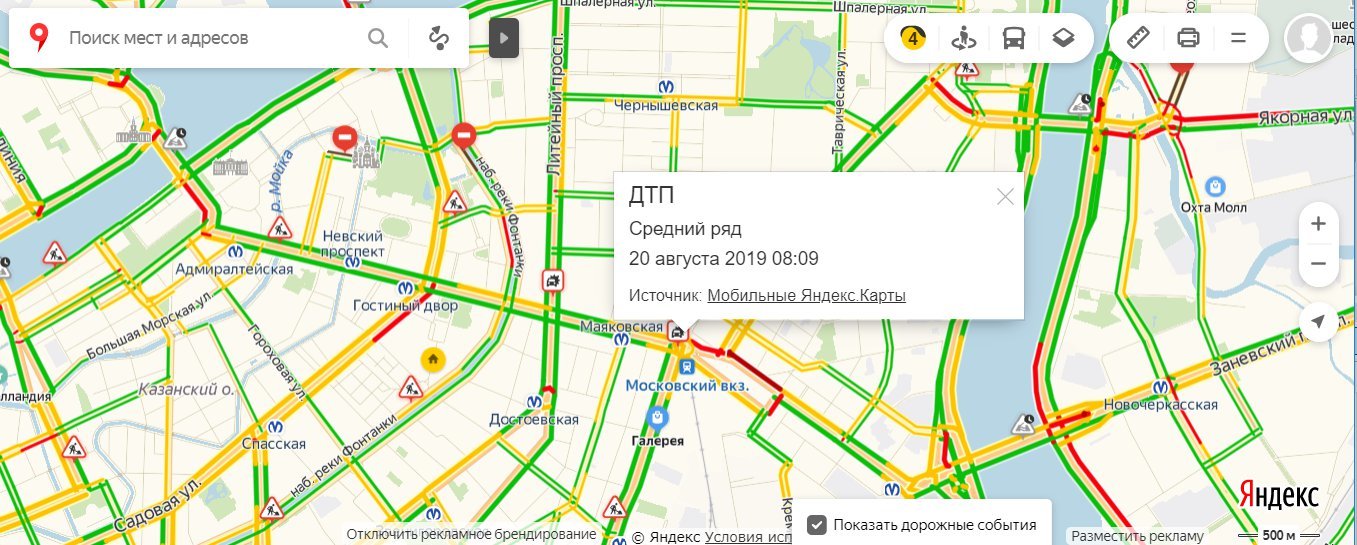Toggle the traffic level 4 button
The height and width of the screenshot is (545, 1357).
pos(913,39)
